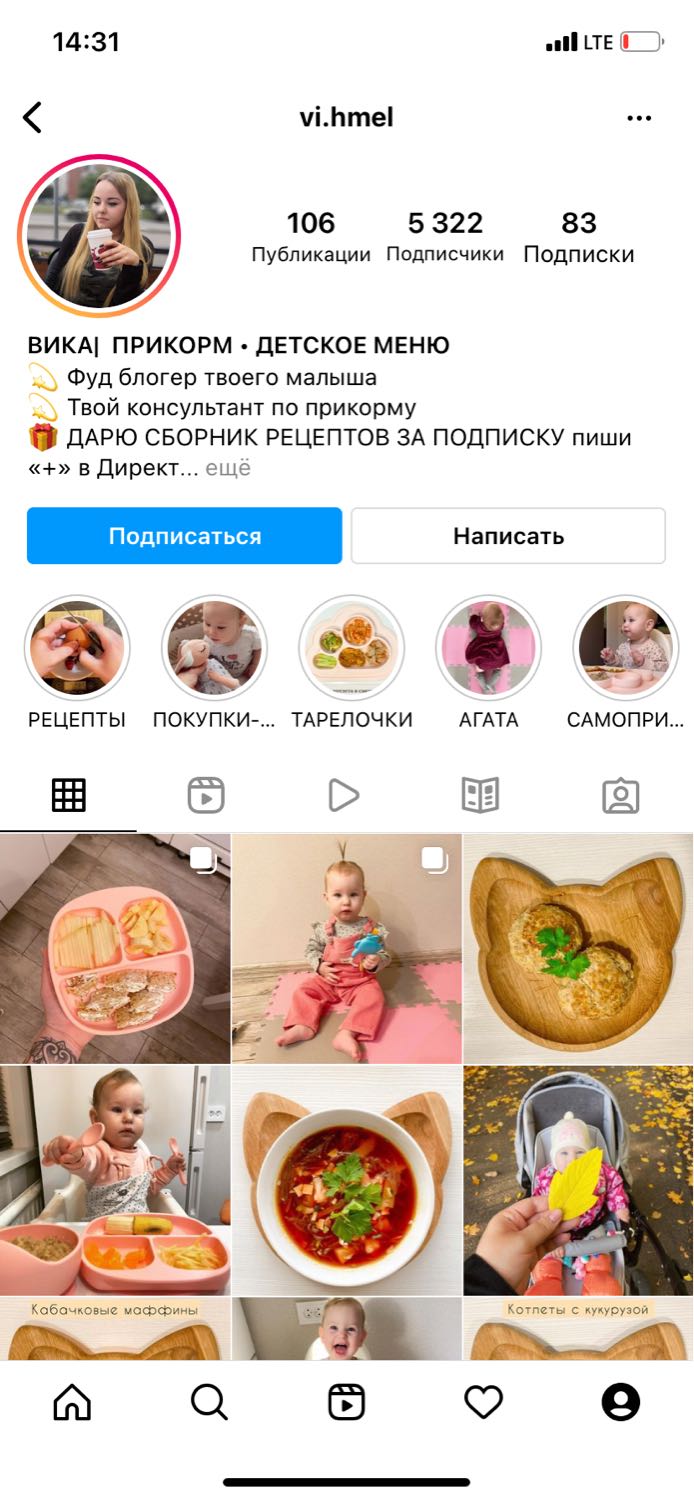Open the АГАТА story highlight

489,648
